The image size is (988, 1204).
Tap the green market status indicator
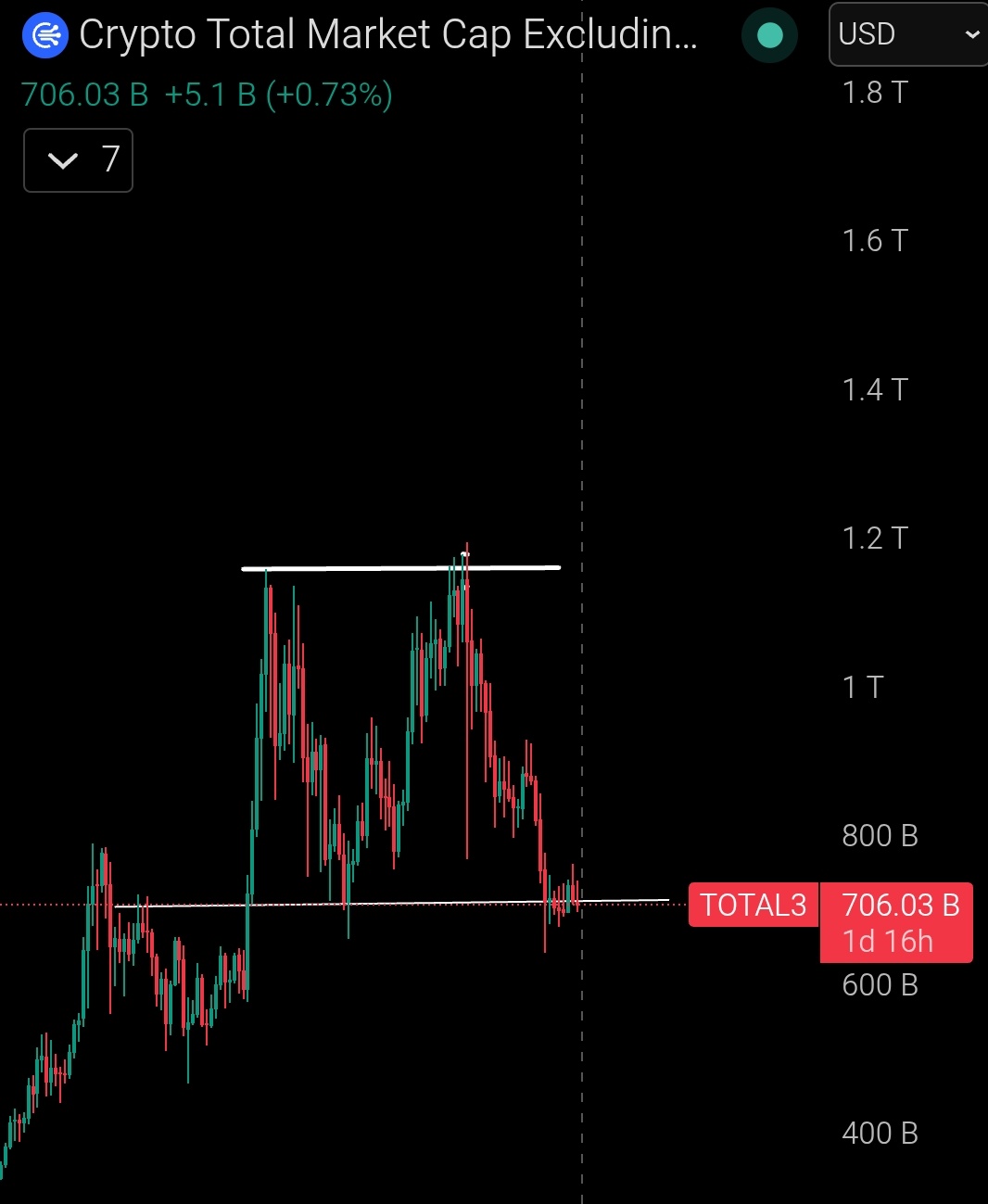pos(769,36)
